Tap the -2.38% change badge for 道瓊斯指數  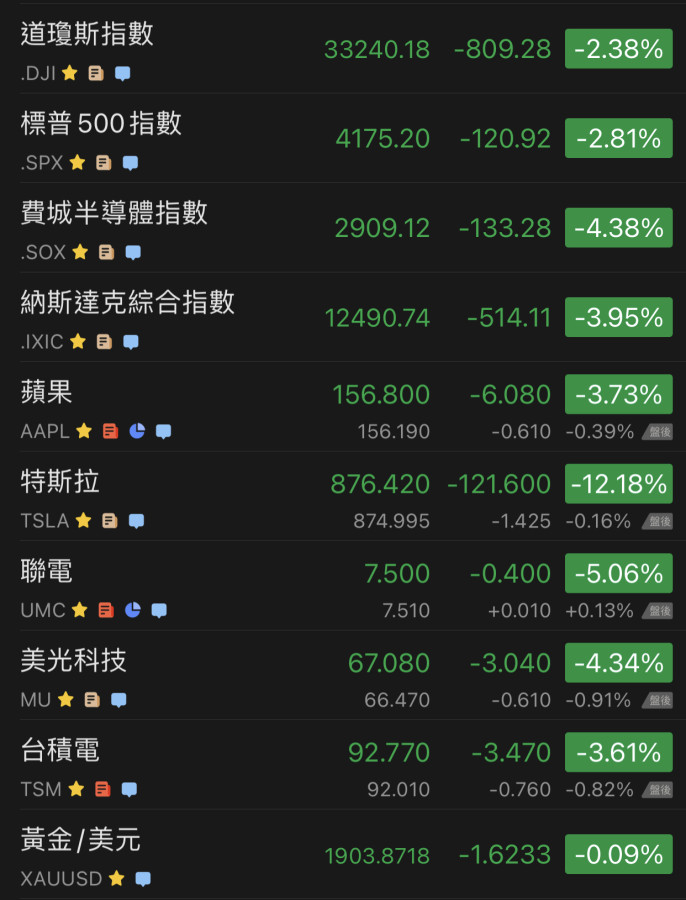pos(618,49)
